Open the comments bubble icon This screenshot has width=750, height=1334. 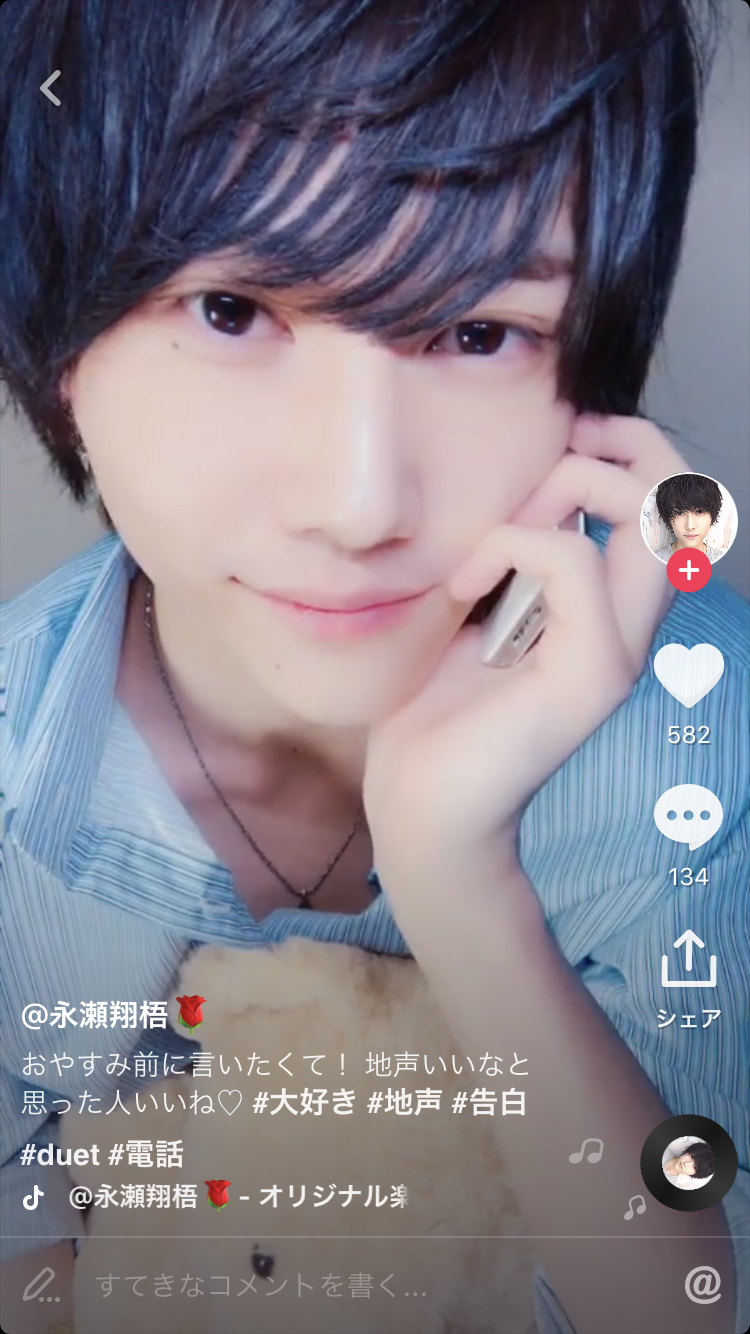(x=688, y=817)
